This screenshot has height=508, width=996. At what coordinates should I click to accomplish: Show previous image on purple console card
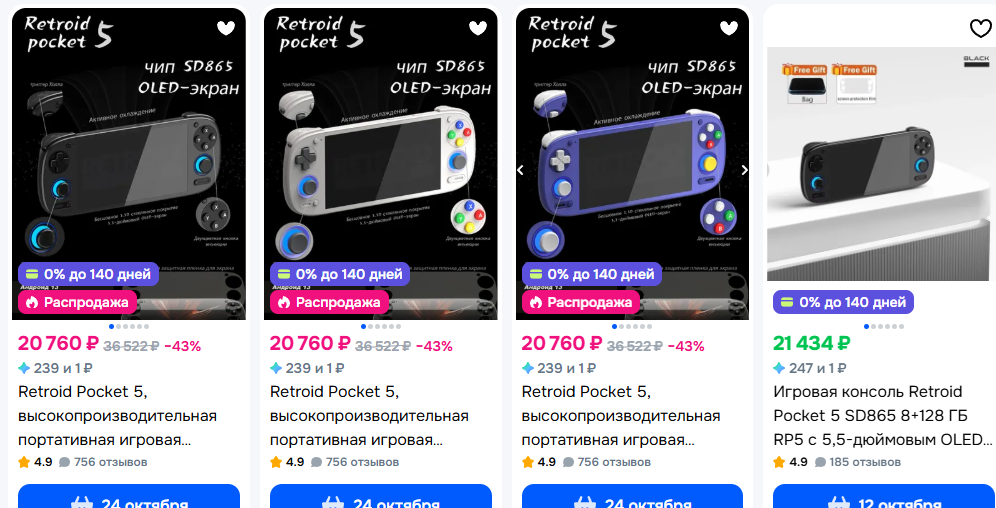pyautogui.click(x=520, y=170)
